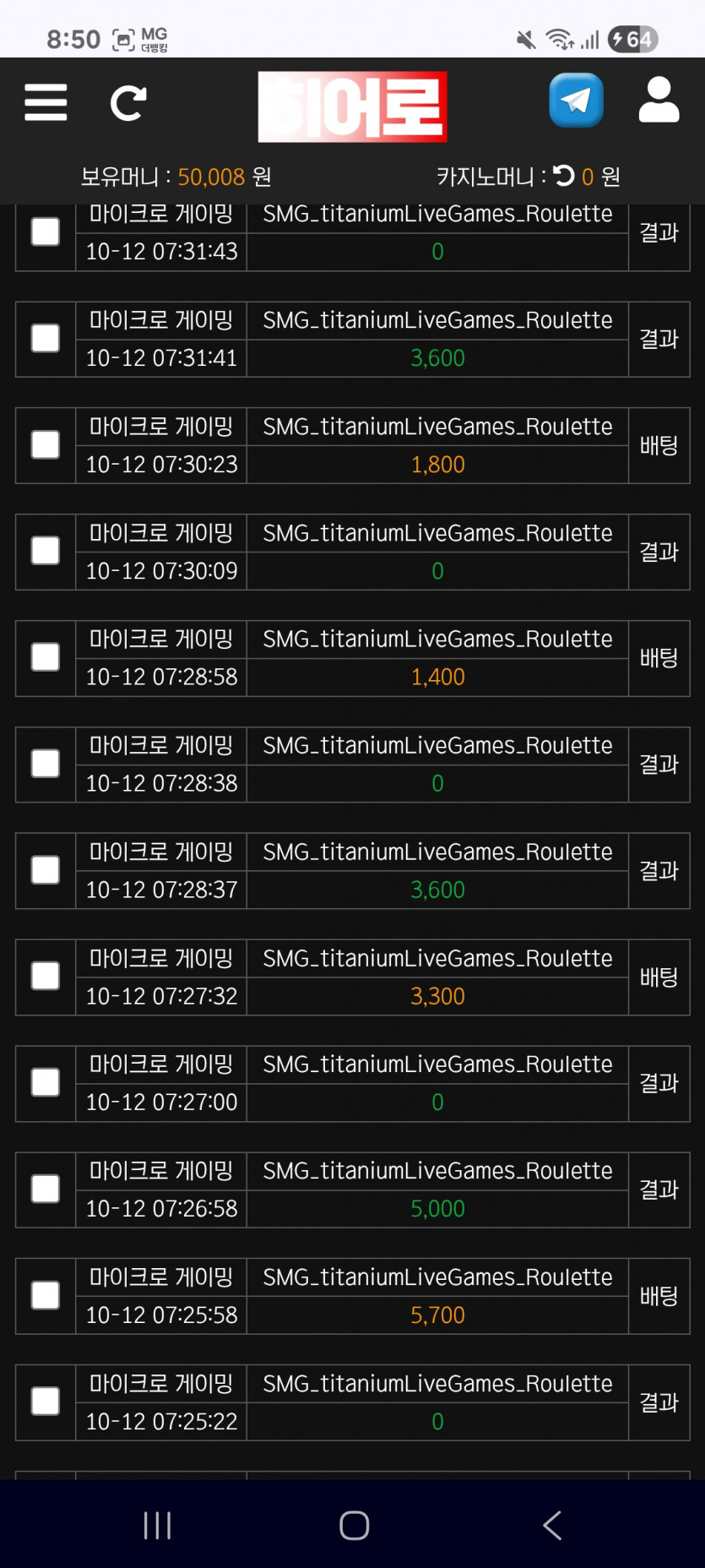Image resolution: width=705 pixels, height=1568 pixels.
Task: Tap the page refresh icon
Action: [128, 103]
